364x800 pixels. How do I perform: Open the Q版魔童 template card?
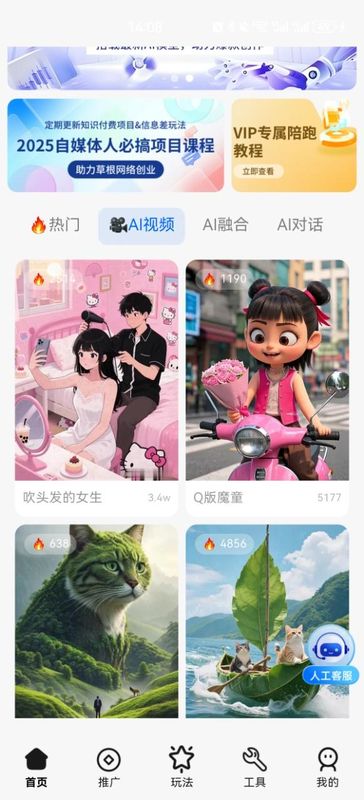[x=267, y=388]
